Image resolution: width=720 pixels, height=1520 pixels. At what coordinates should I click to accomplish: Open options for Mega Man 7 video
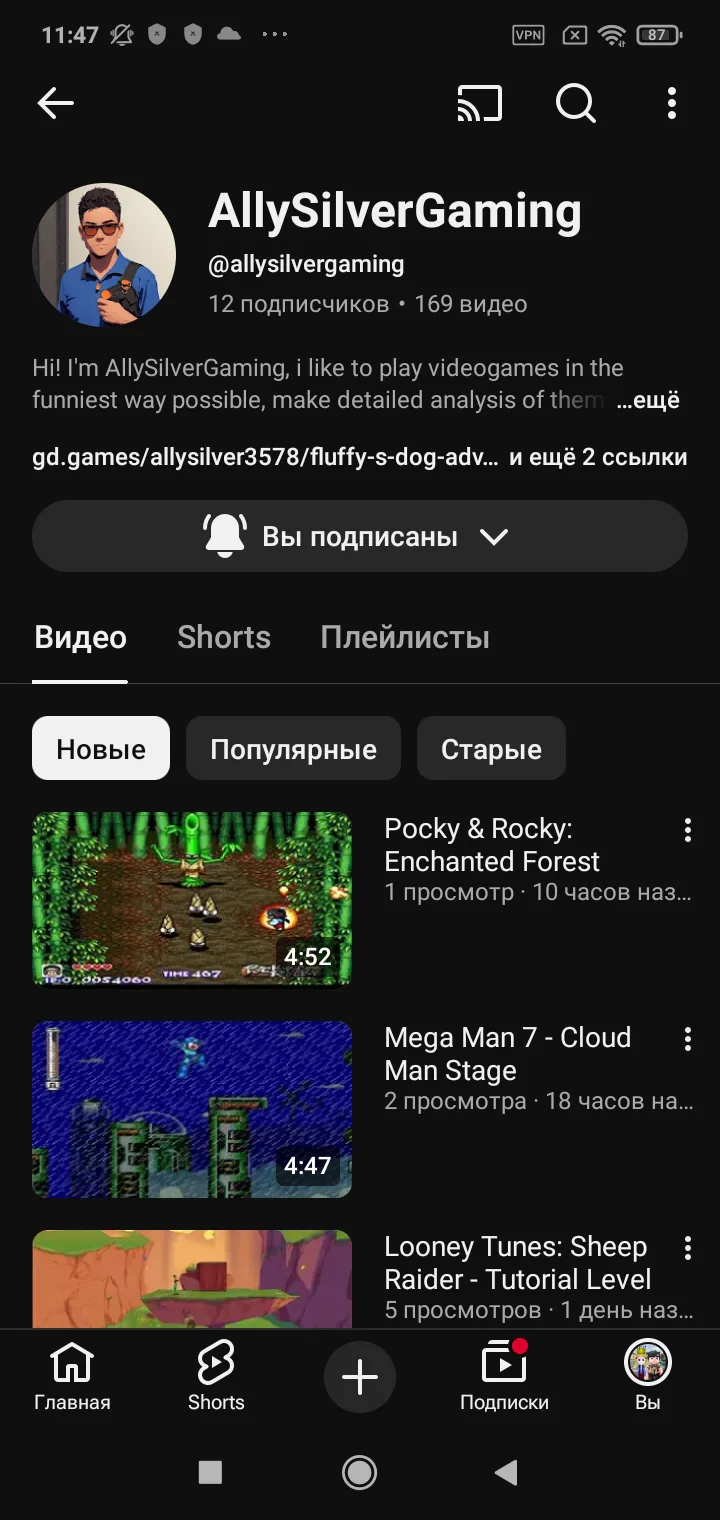[687, 1039]
